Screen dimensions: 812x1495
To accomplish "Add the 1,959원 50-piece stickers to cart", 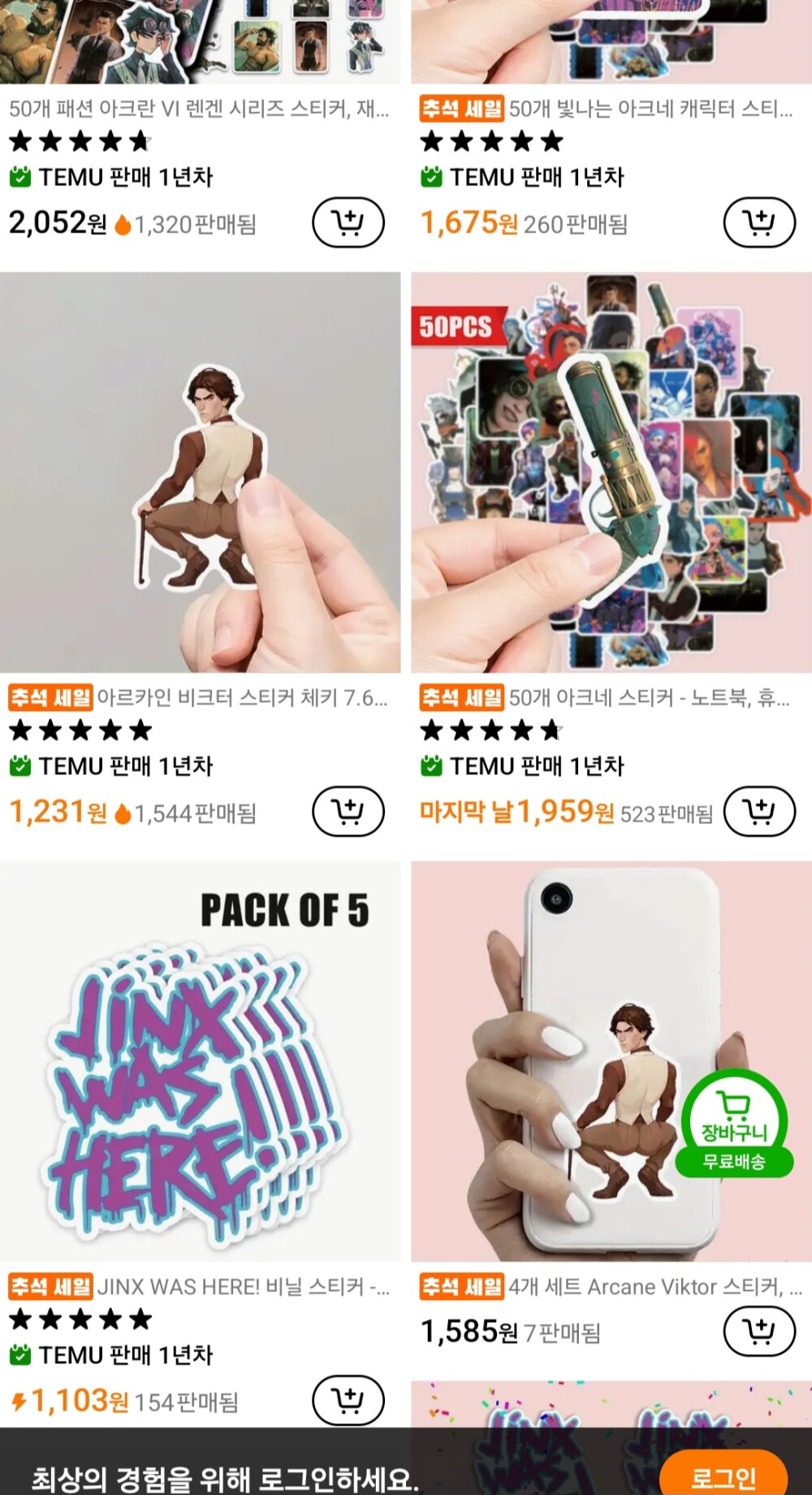I will [x=758, y=811].
